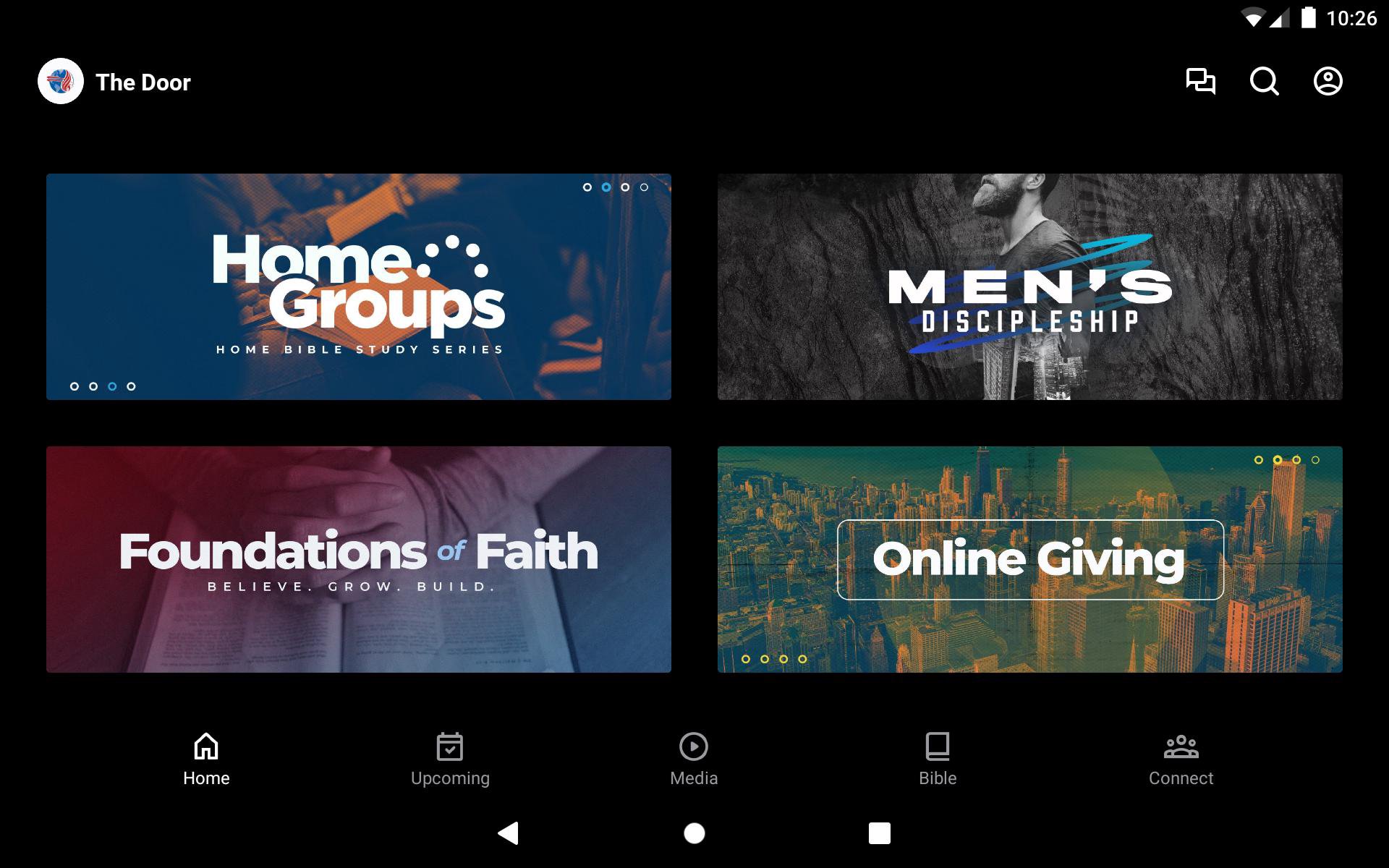Switch to the Connect tab
This screenshot has width=1389, height=868.
coord(1181,759)
